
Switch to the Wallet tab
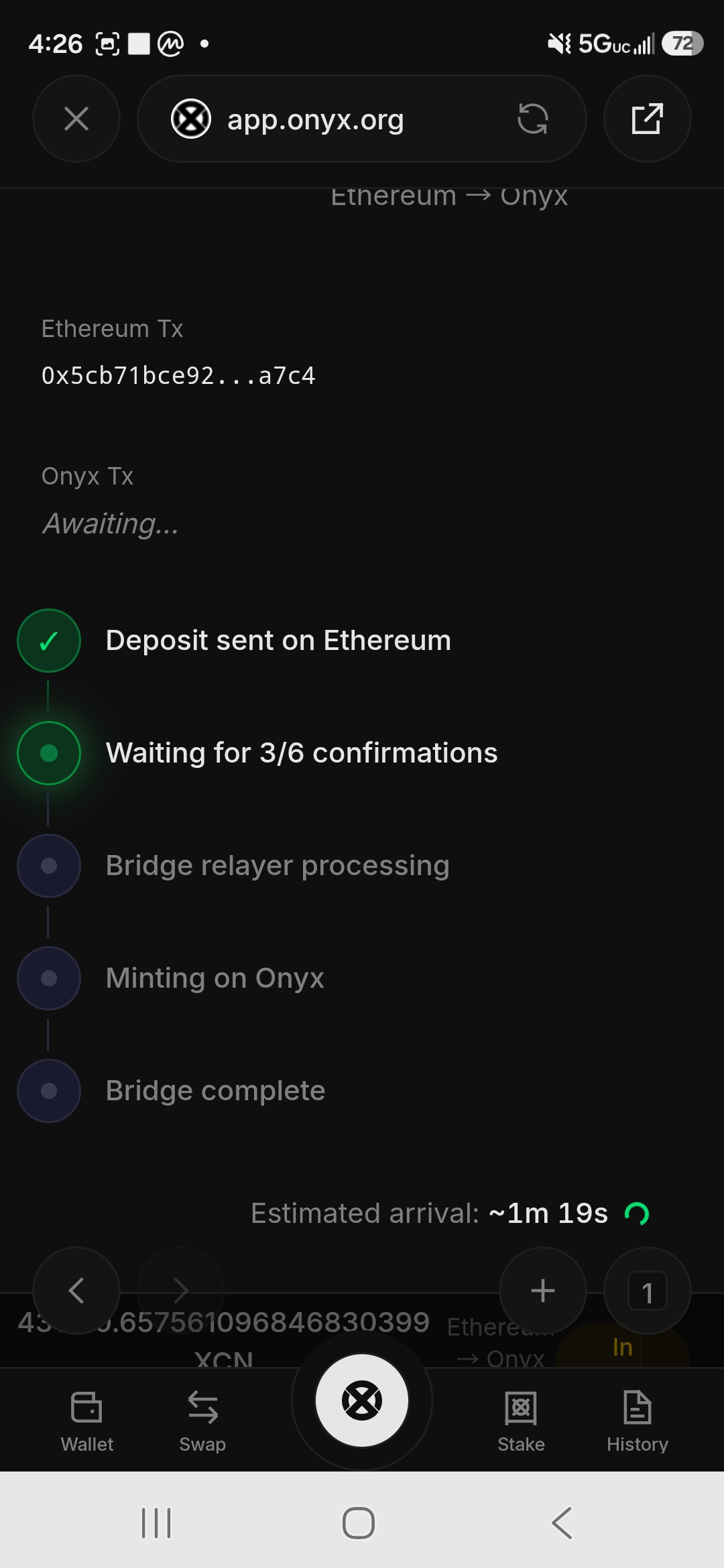point(87,1421)
